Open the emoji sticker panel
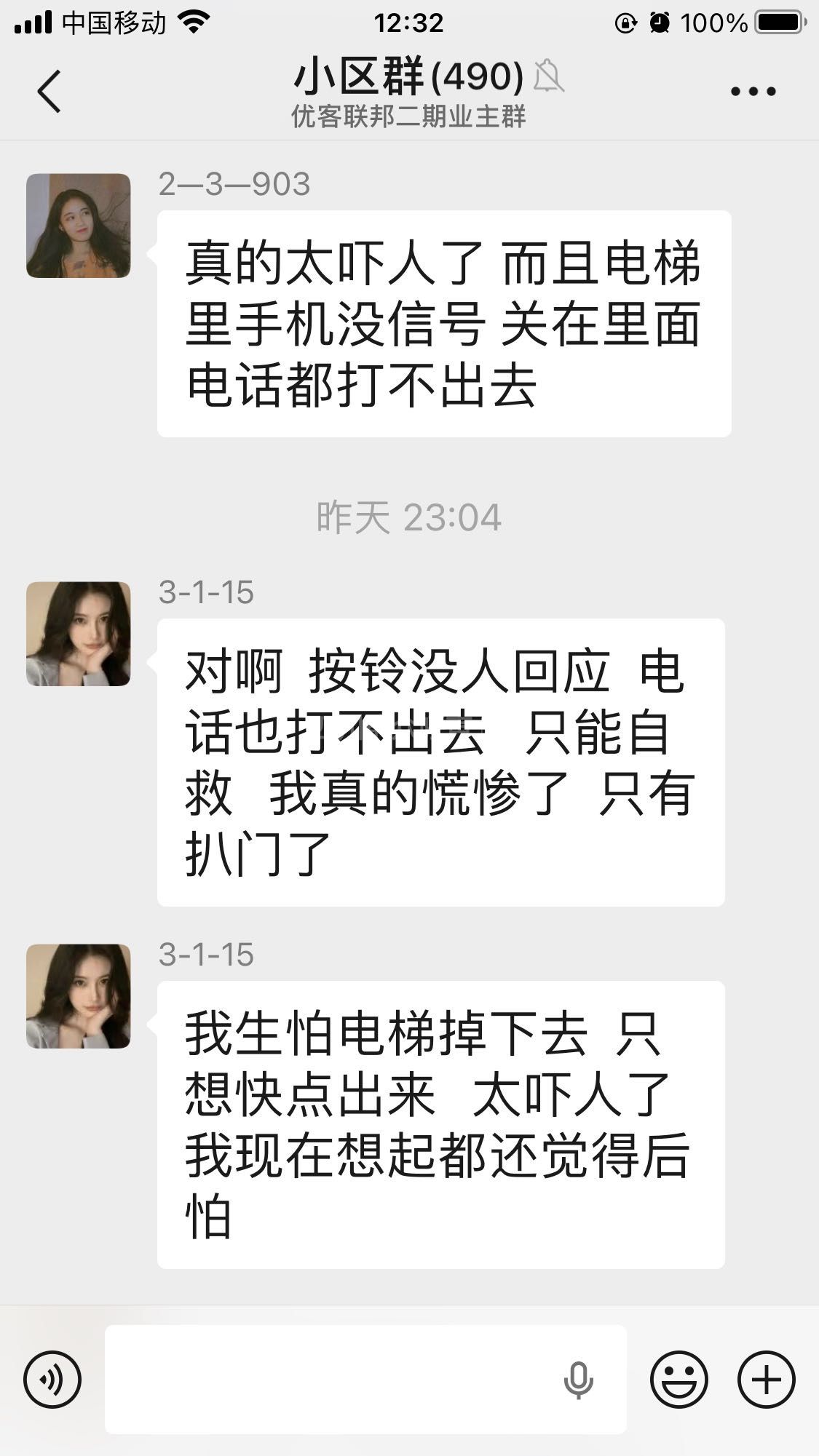Viewport: 819px width, 1456px height. (x=678, y=1379)
